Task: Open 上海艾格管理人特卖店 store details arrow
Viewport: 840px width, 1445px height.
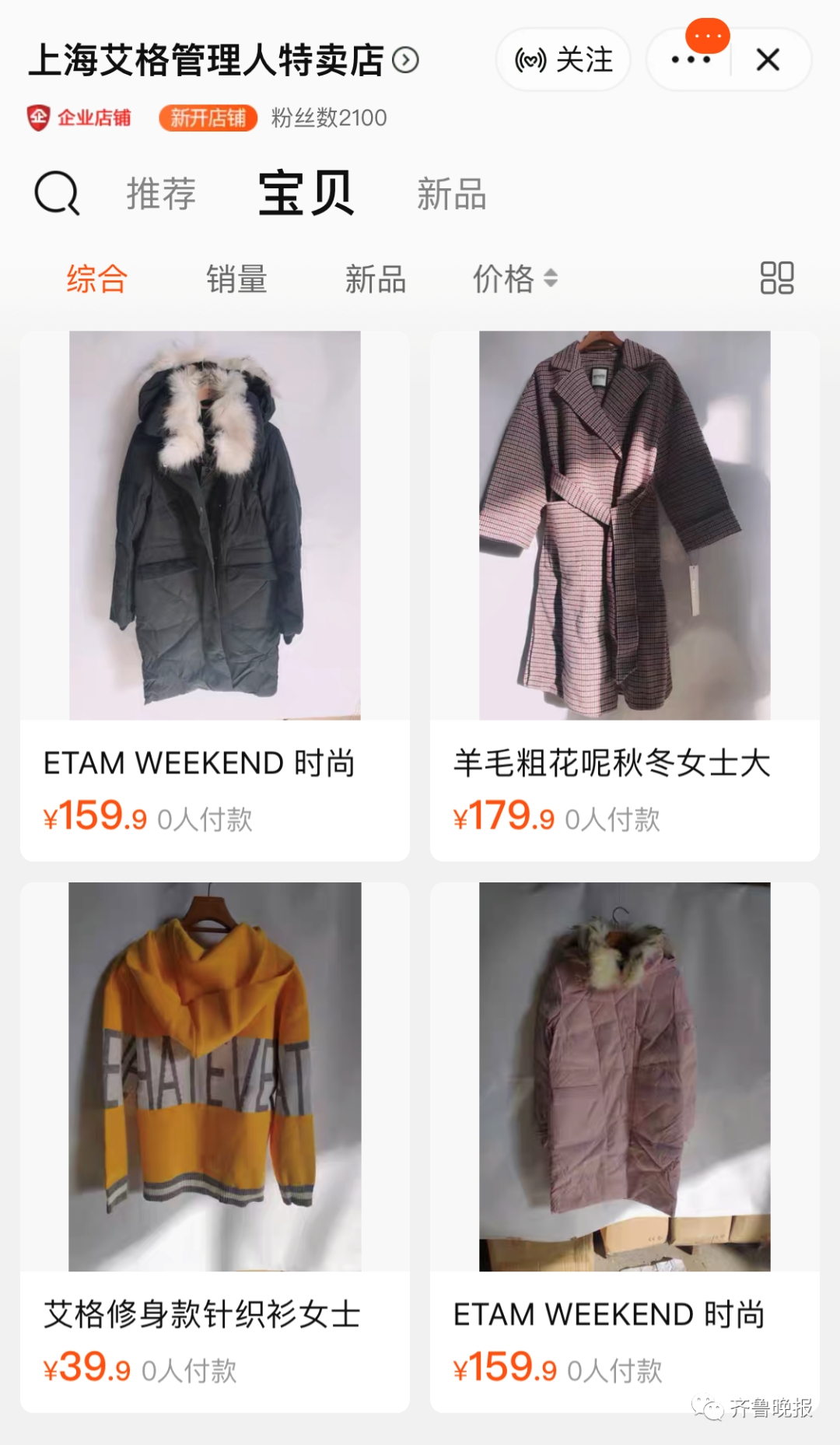Action: tap(405, 60)
